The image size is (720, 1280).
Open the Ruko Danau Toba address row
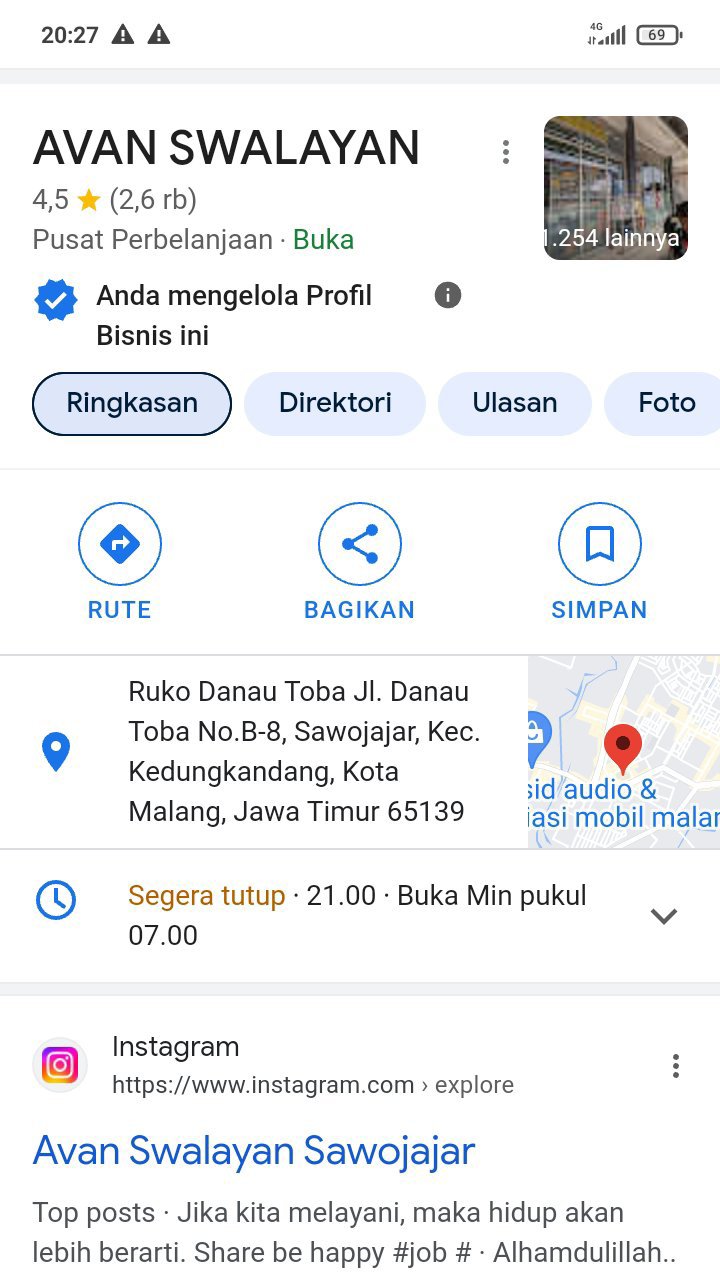coord(300,751)
